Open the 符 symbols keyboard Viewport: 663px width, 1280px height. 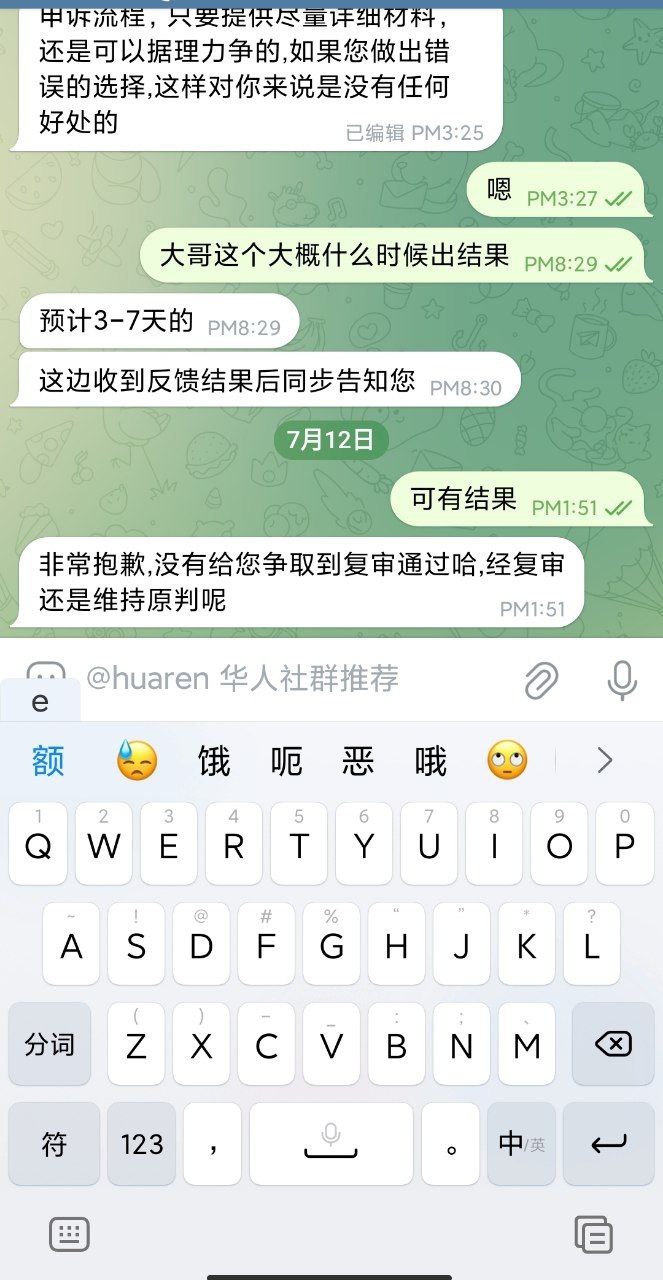[x=54, y=1144]
